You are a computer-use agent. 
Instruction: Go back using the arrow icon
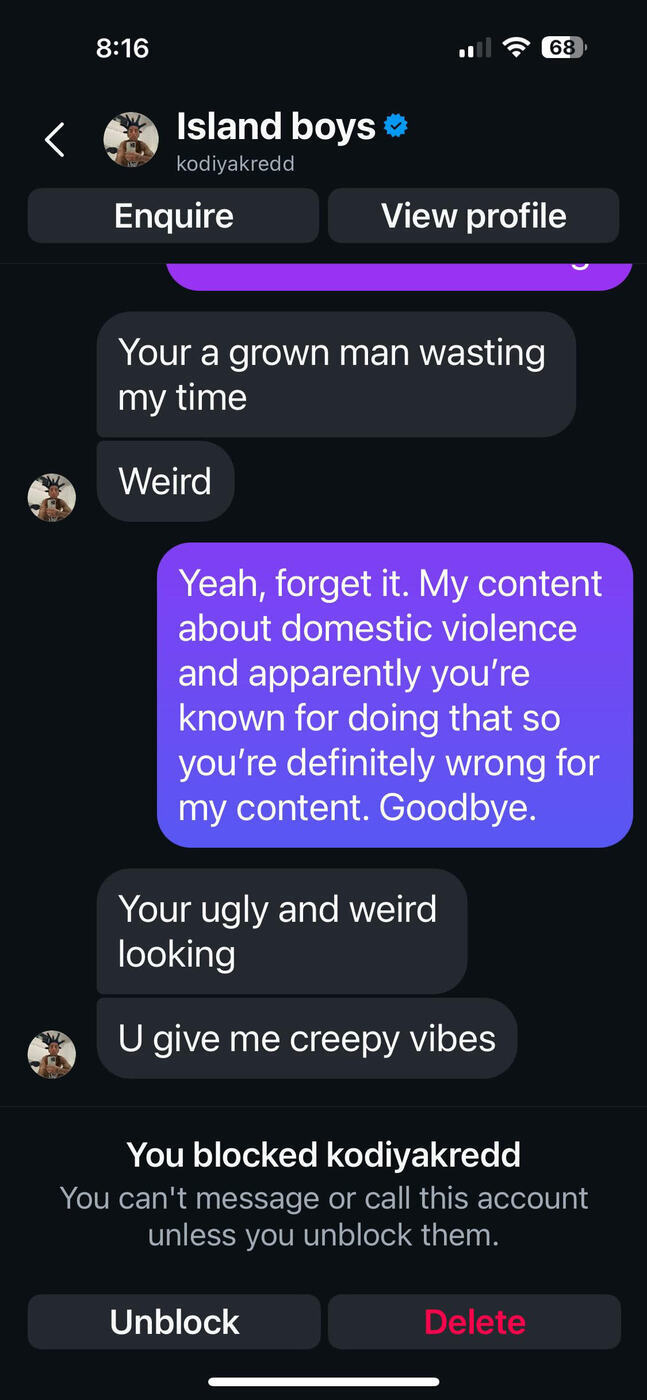[55, 140]
